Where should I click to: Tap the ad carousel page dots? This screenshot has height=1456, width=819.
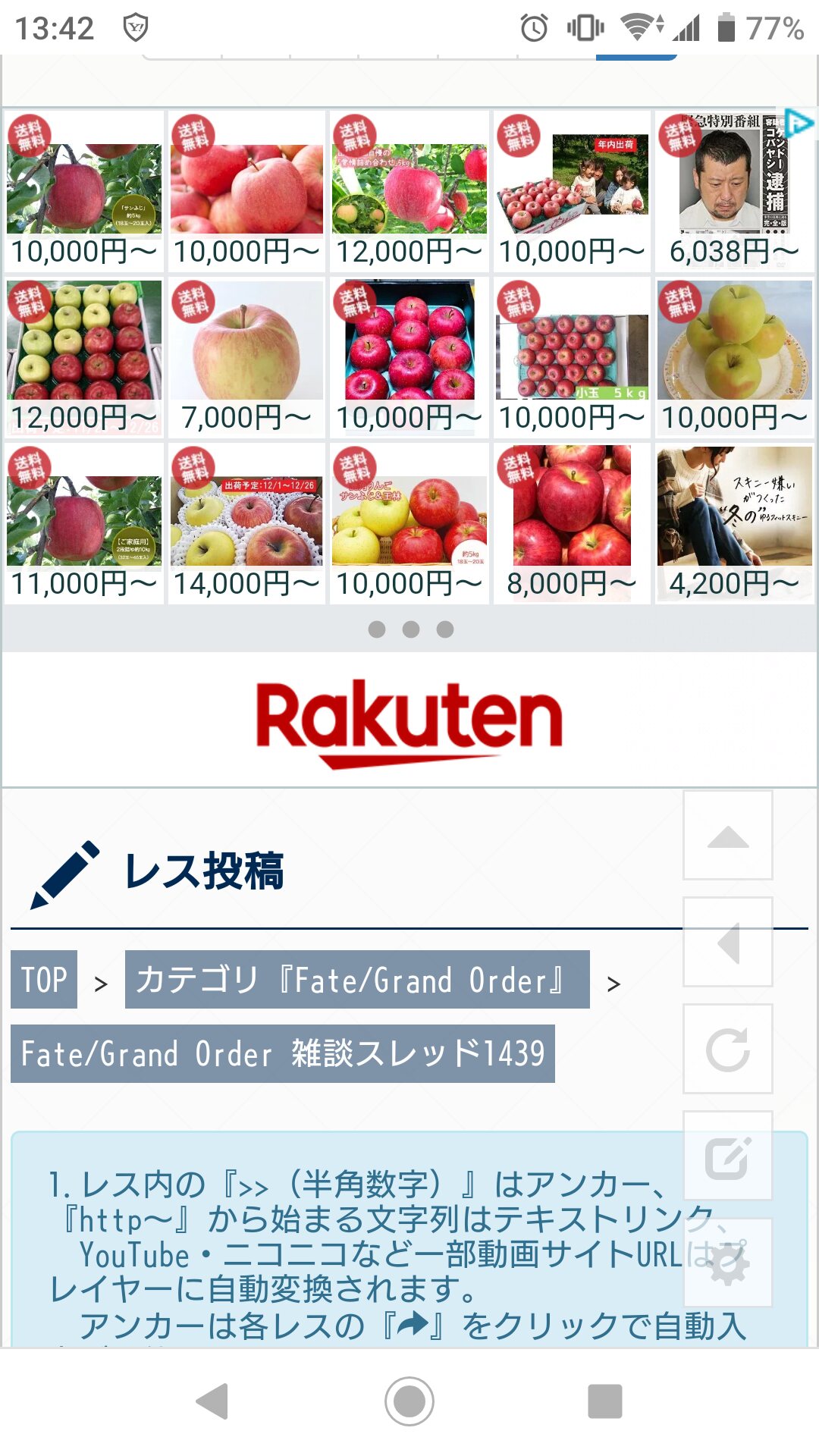tap(410, 629)
